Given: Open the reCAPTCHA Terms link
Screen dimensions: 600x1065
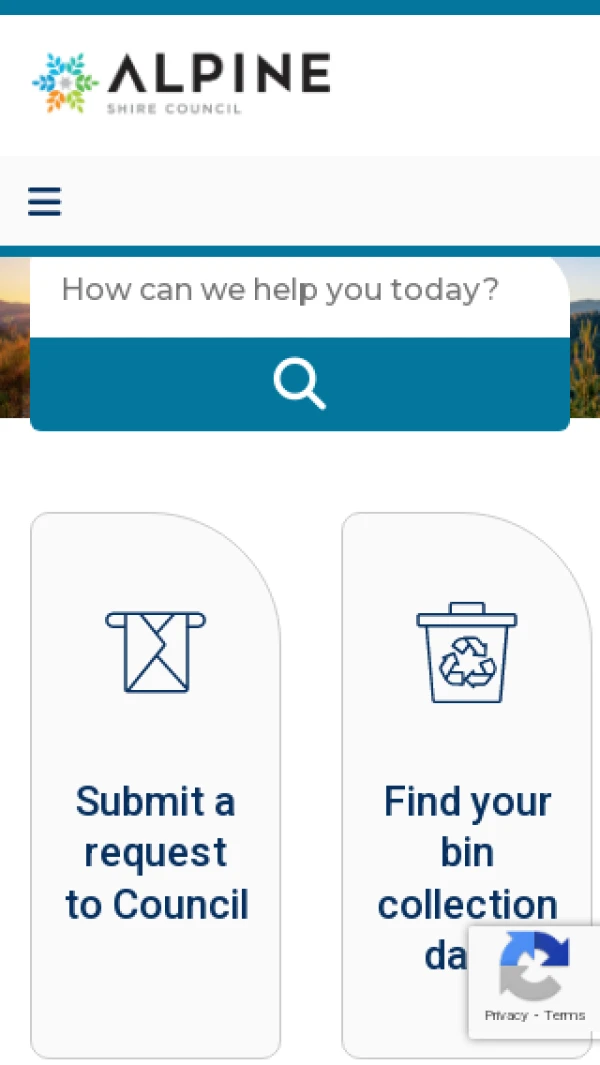Looking at the screenshot, I should [x=565, y=1015].
